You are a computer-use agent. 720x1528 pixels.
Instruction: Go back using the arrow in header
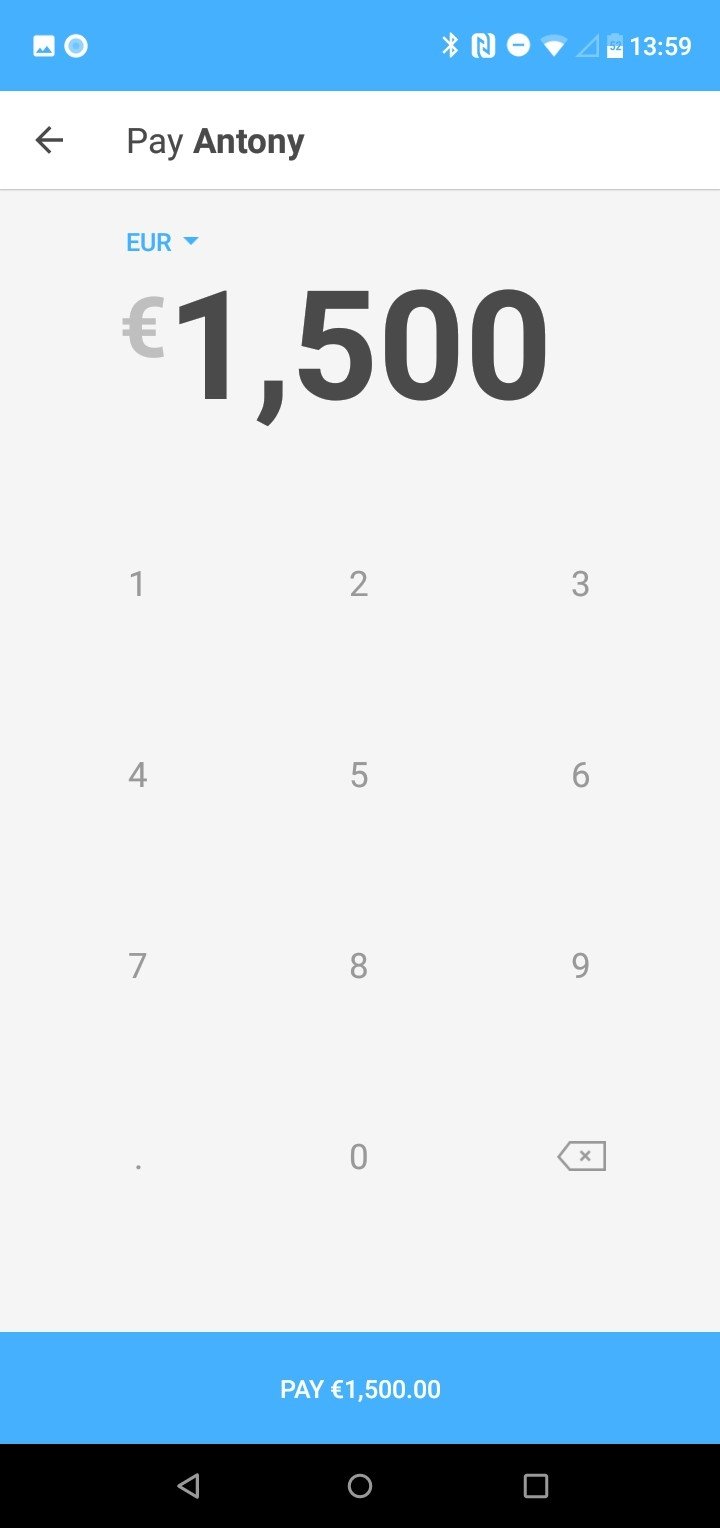pyautogui.click(x=49, y=141)
